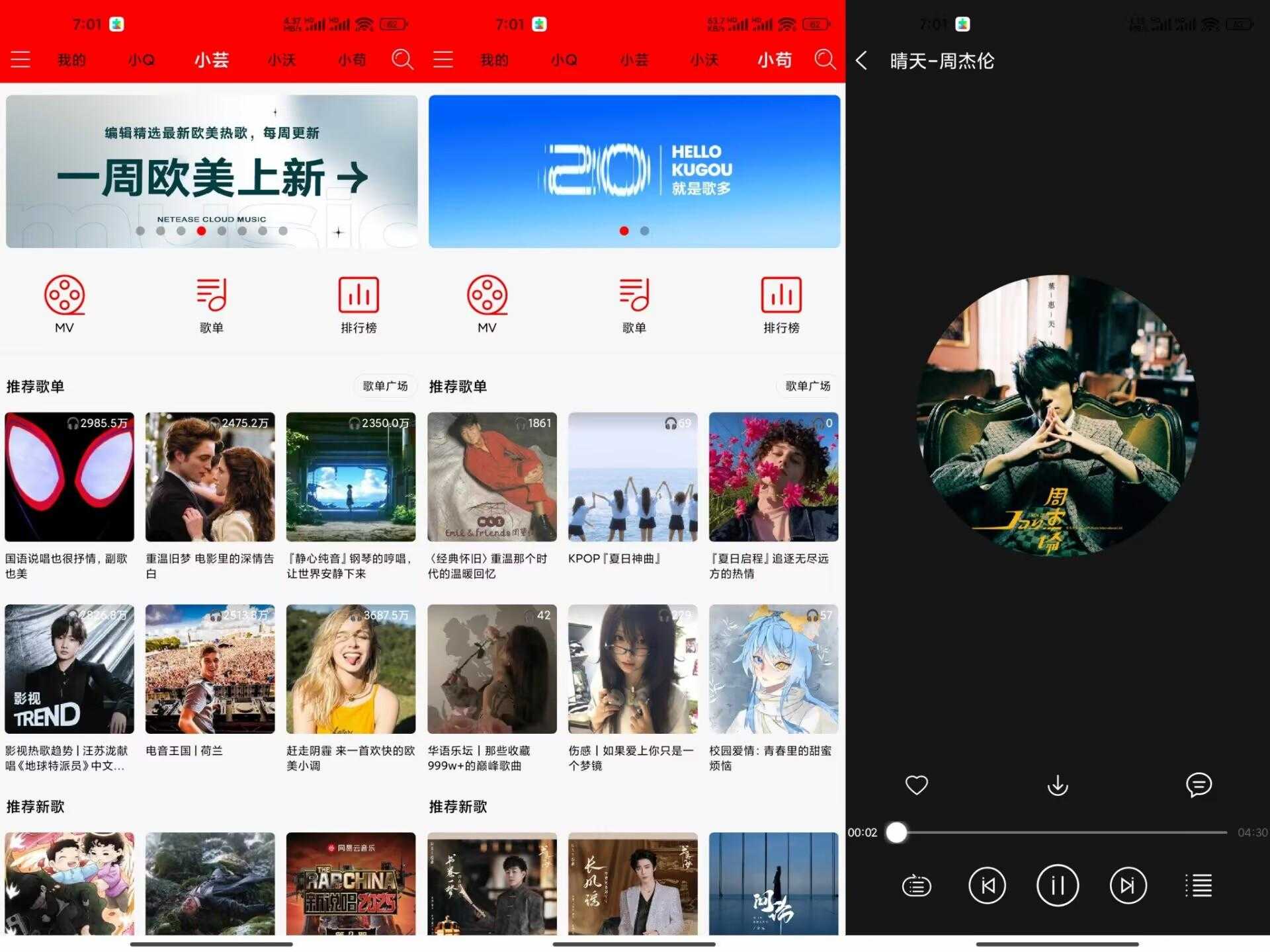The image size is (1270, 952).
Task: Open playlist 国语说唱也很抒情，副歌也美
Action: [69, 477]
